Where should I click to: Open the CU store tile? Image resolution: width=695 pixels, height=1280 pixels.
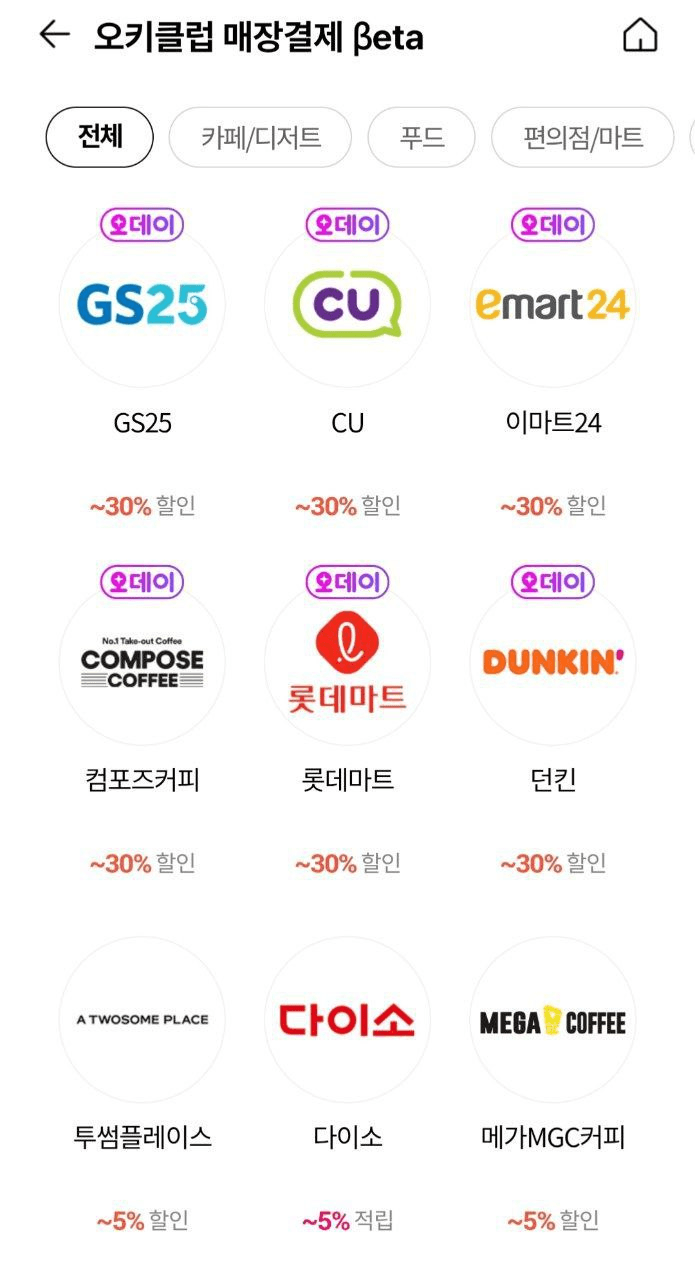tap(347, 305)
